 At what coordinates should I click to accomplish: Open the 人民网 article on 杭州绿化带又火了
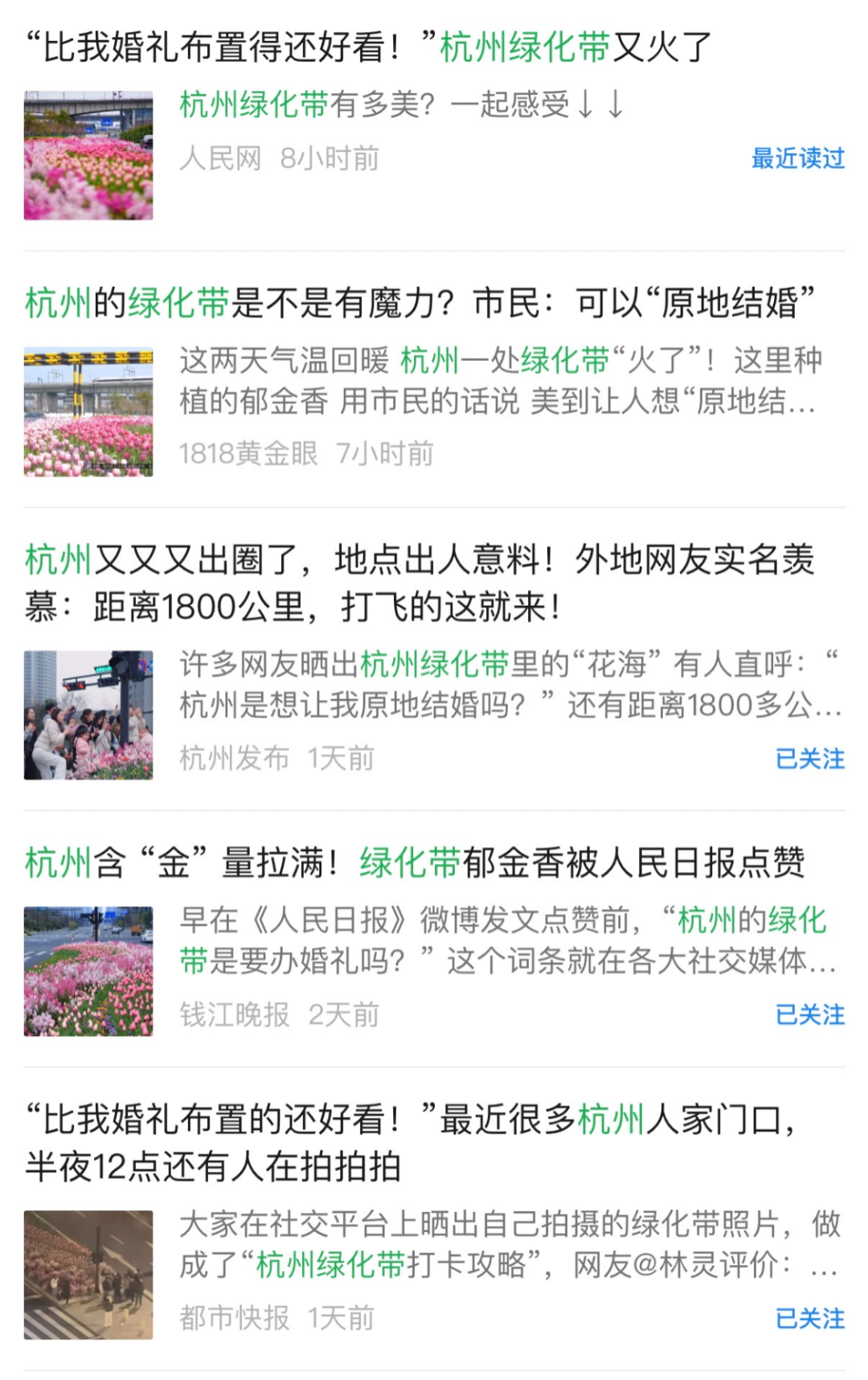point(370,47)
